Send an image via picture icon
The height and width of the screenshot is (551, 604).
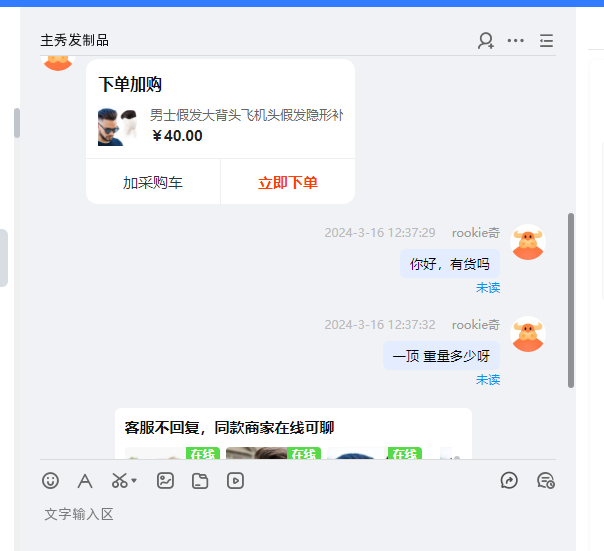(x=165, y=481)
